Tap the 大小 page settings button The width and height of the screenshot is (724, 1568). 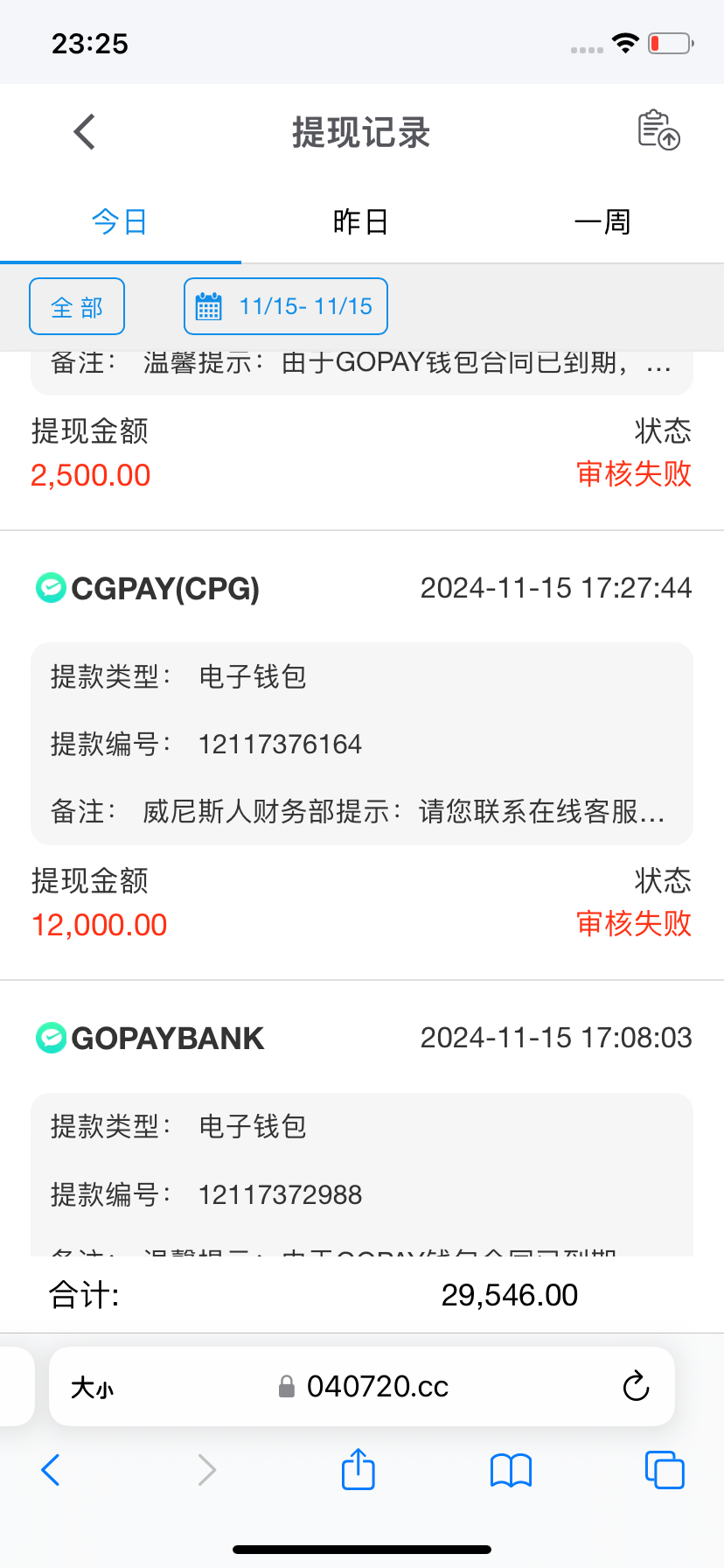[x=92, y=1388]
